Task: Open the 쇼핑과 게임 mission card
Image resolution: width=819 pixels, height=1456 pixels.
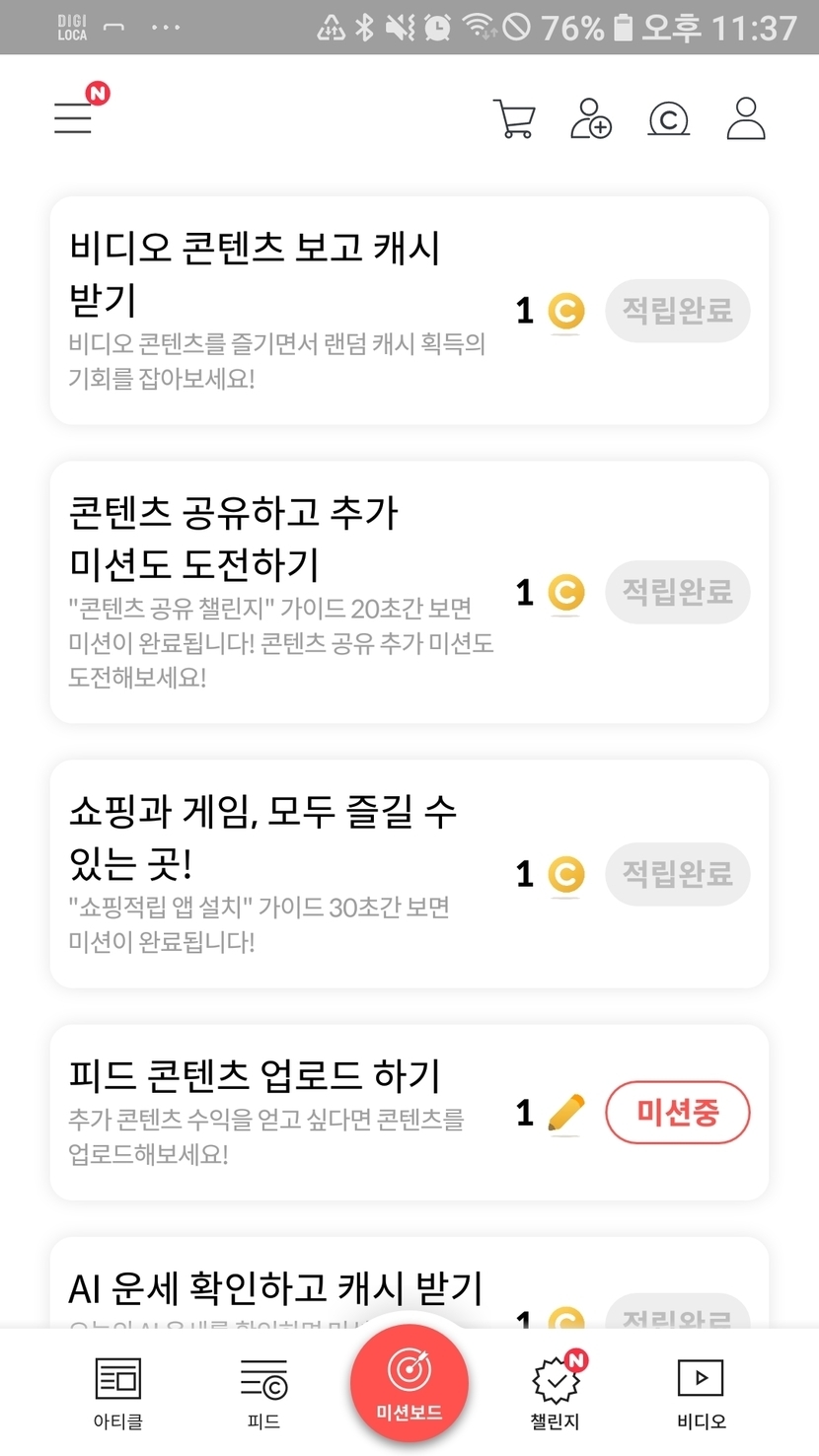Action: [x=276, y=873]
